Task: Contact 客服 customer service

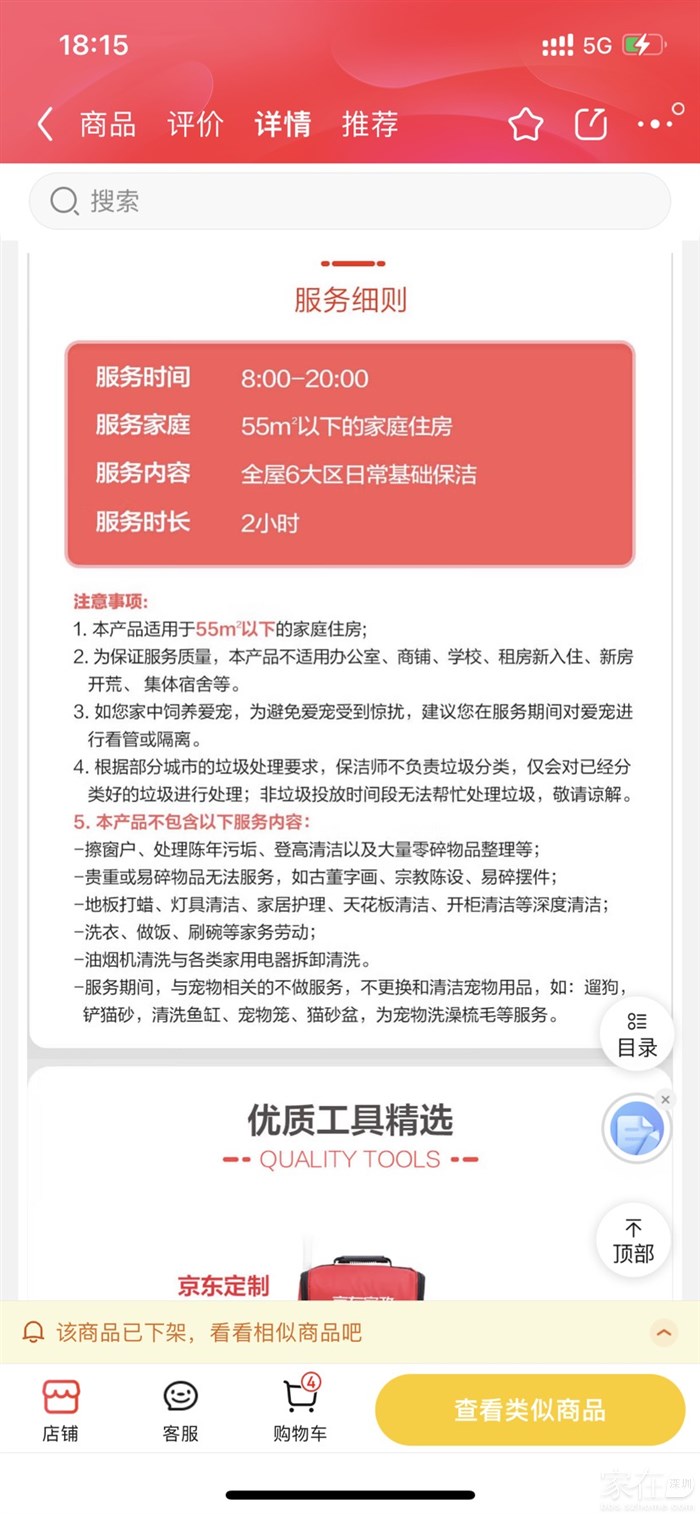Action: pos(181,1410)
